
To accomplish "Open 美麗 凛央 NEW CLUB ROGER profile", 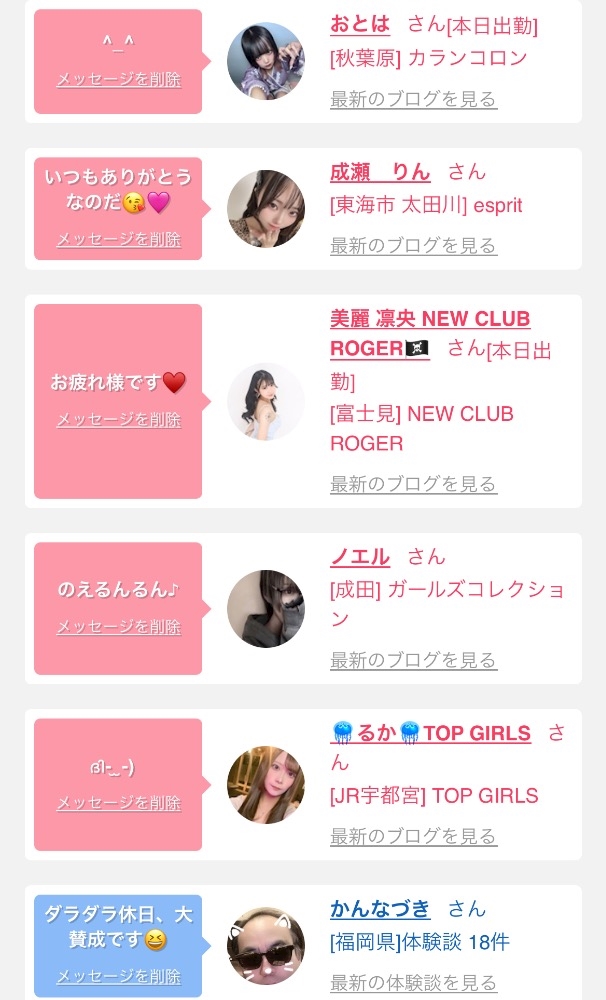I will click(x=429, y=320).
